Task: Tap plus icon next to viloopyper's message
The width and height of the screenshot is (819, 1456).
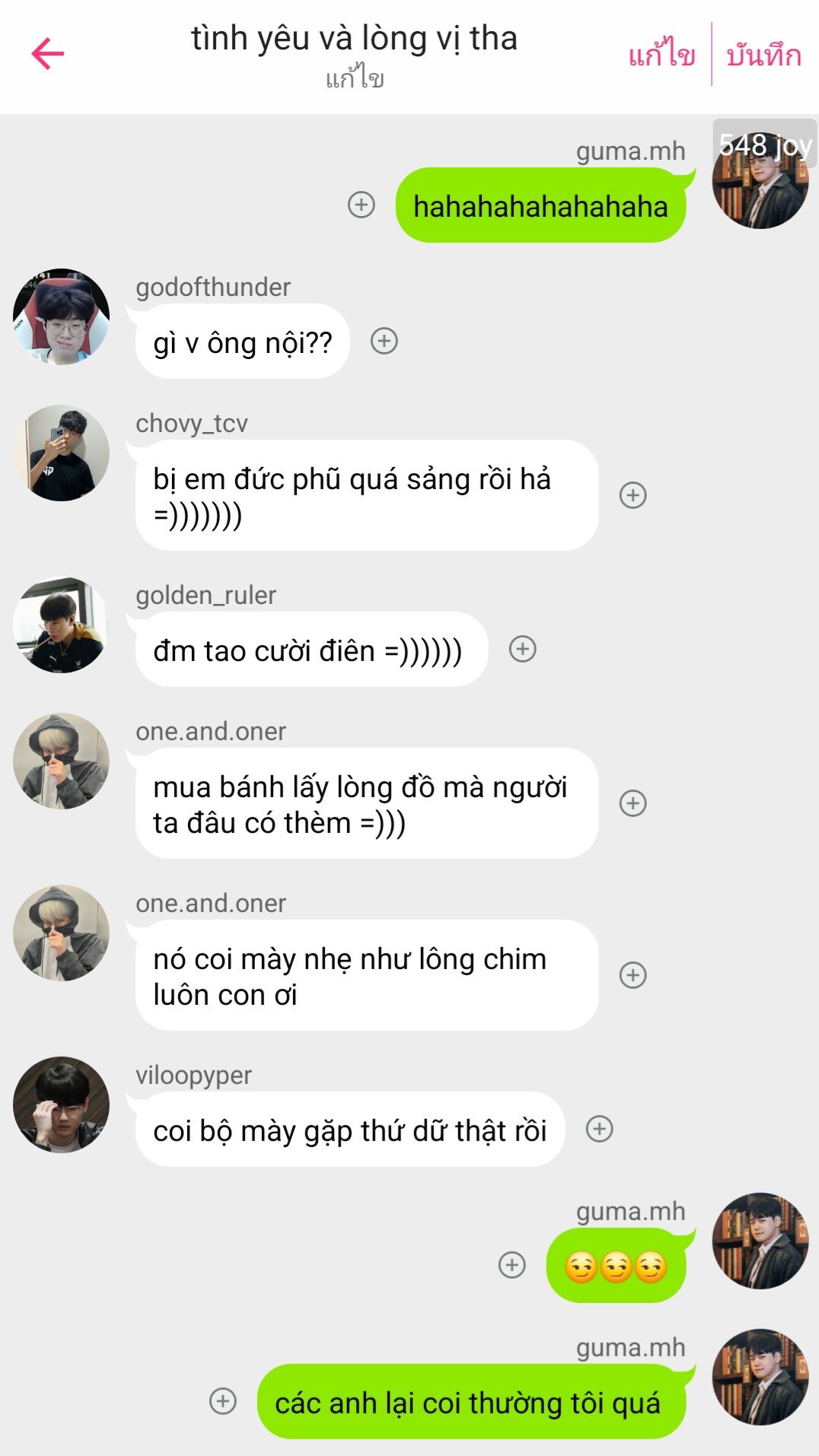Action: click(600, 1129)
